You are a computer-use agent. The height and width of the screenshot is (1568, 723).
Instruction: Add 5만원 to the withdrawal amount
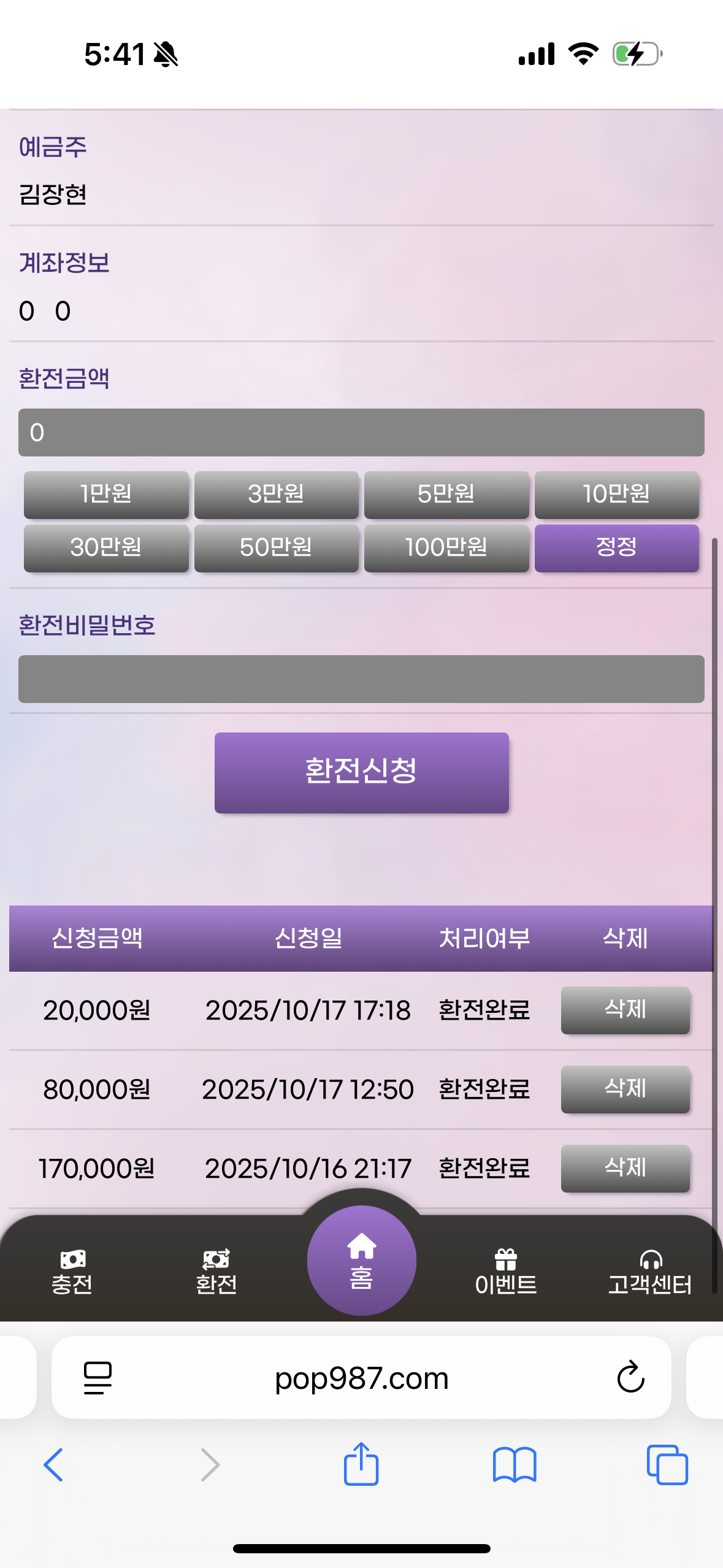[x=446, y=494]
